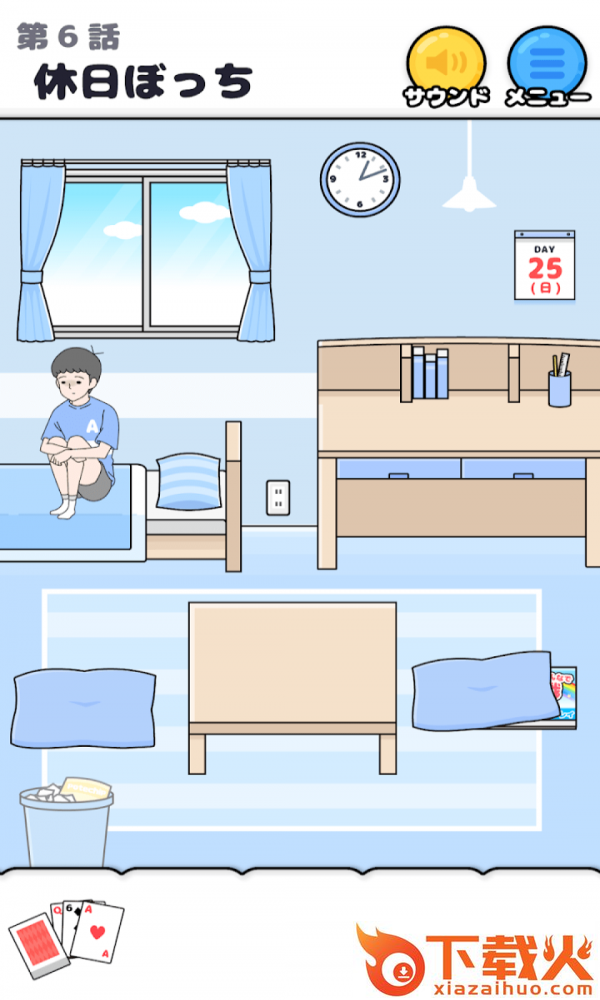
Task: Open the left desk drawer
Action: pyautogui.click(x=397, y=469)
